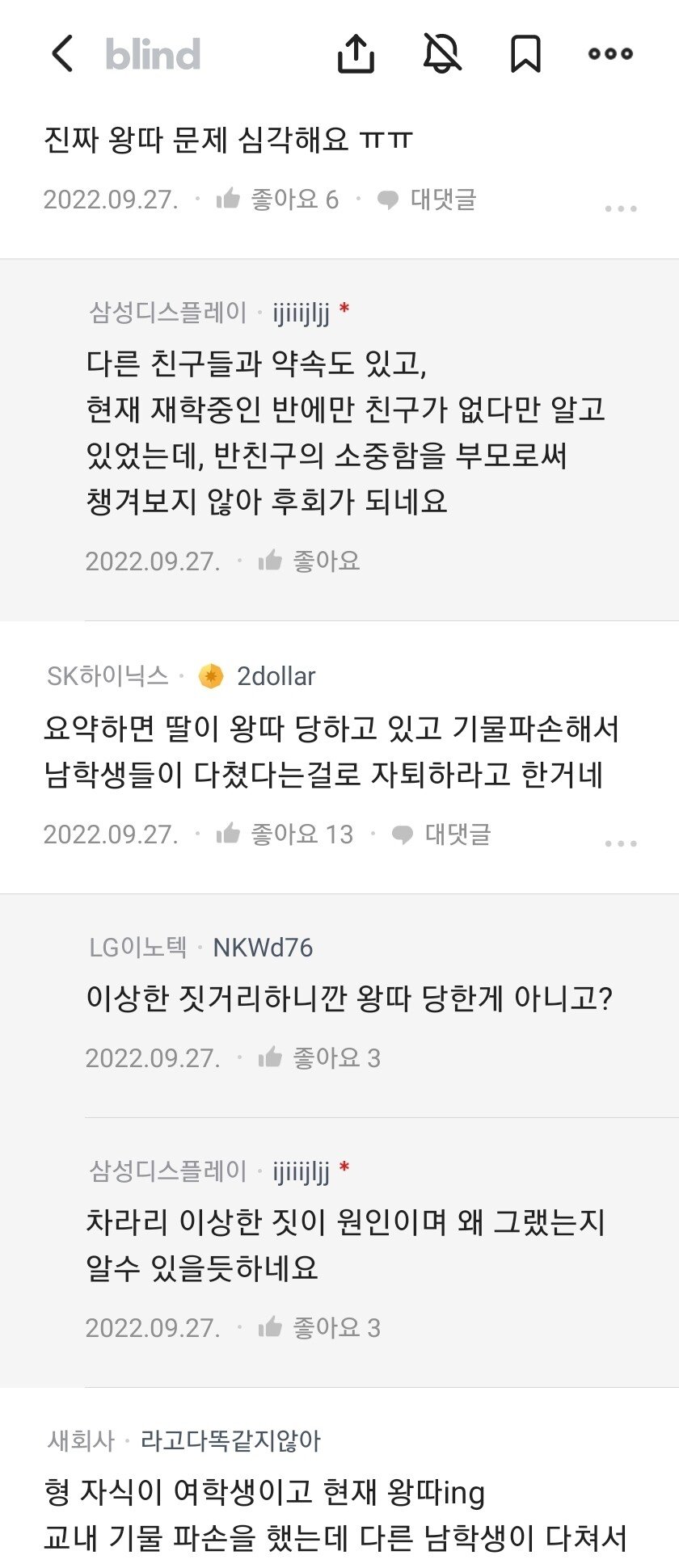The width and height of the screenshot is (679, 1568).
Task: Bookmark this post
Action: [x=525, y=54]
